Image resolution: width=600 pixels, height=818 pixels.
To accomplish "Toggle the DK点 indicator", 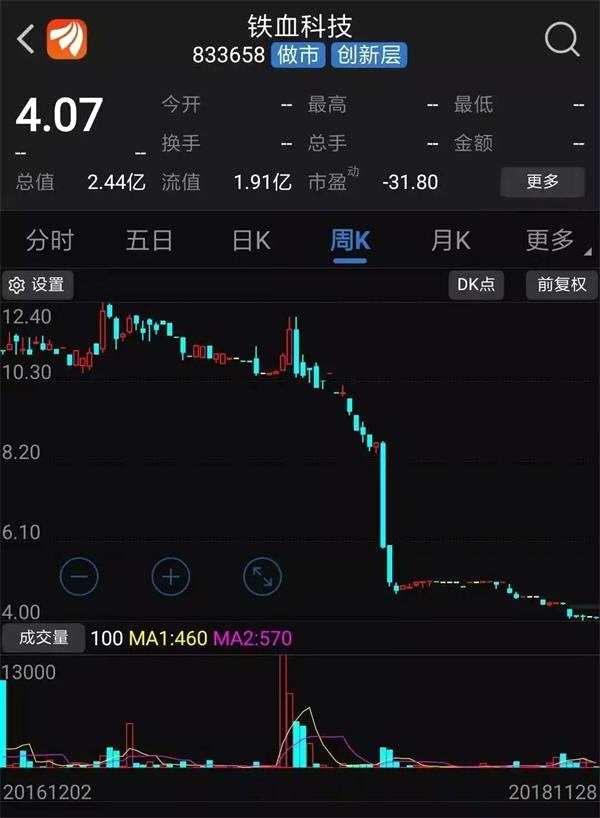I will [x=475, y=285].
